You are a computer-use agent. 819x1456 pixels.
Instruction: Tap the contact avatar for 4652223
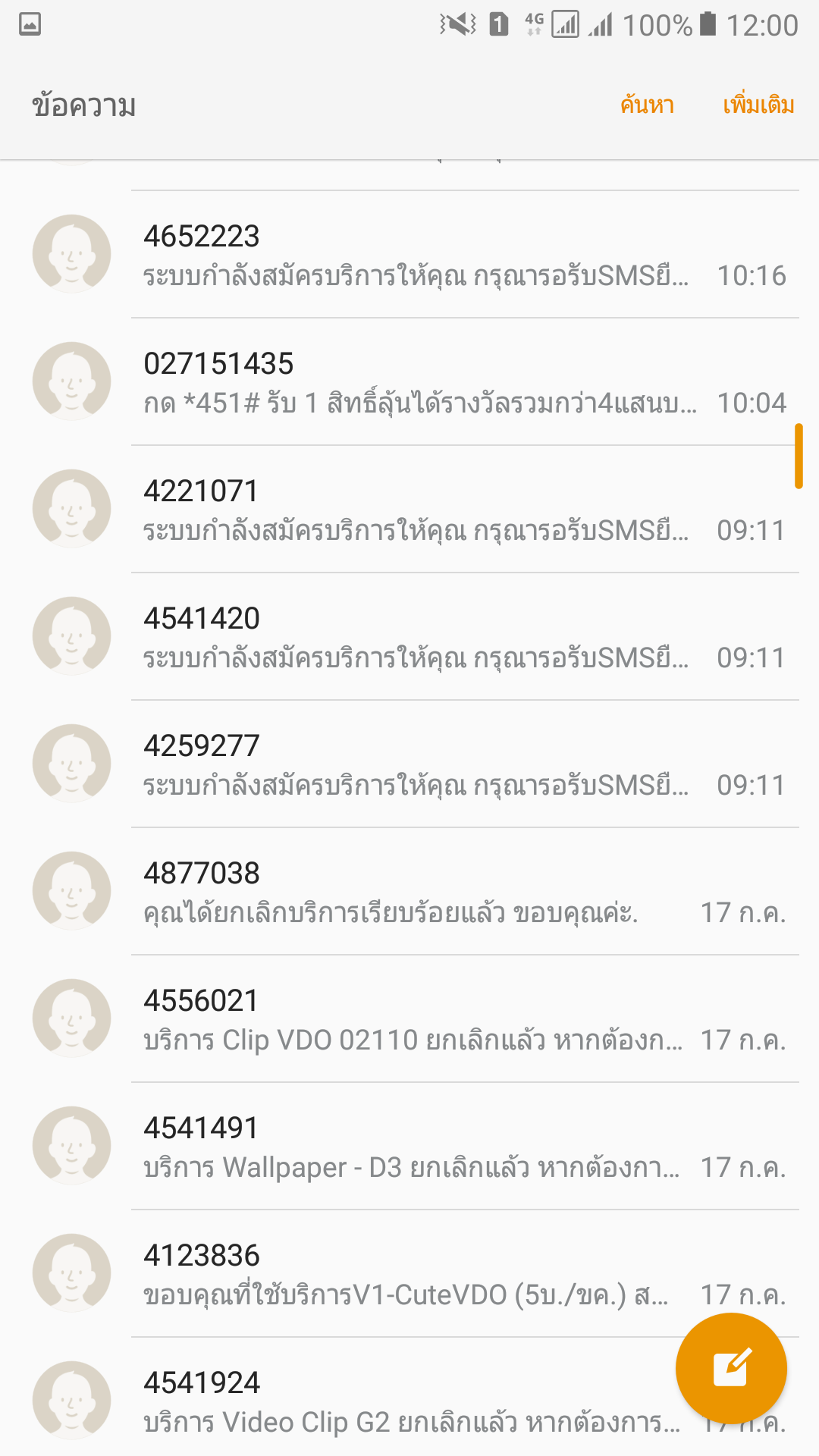pyautogui.click(x=71, y=253)
